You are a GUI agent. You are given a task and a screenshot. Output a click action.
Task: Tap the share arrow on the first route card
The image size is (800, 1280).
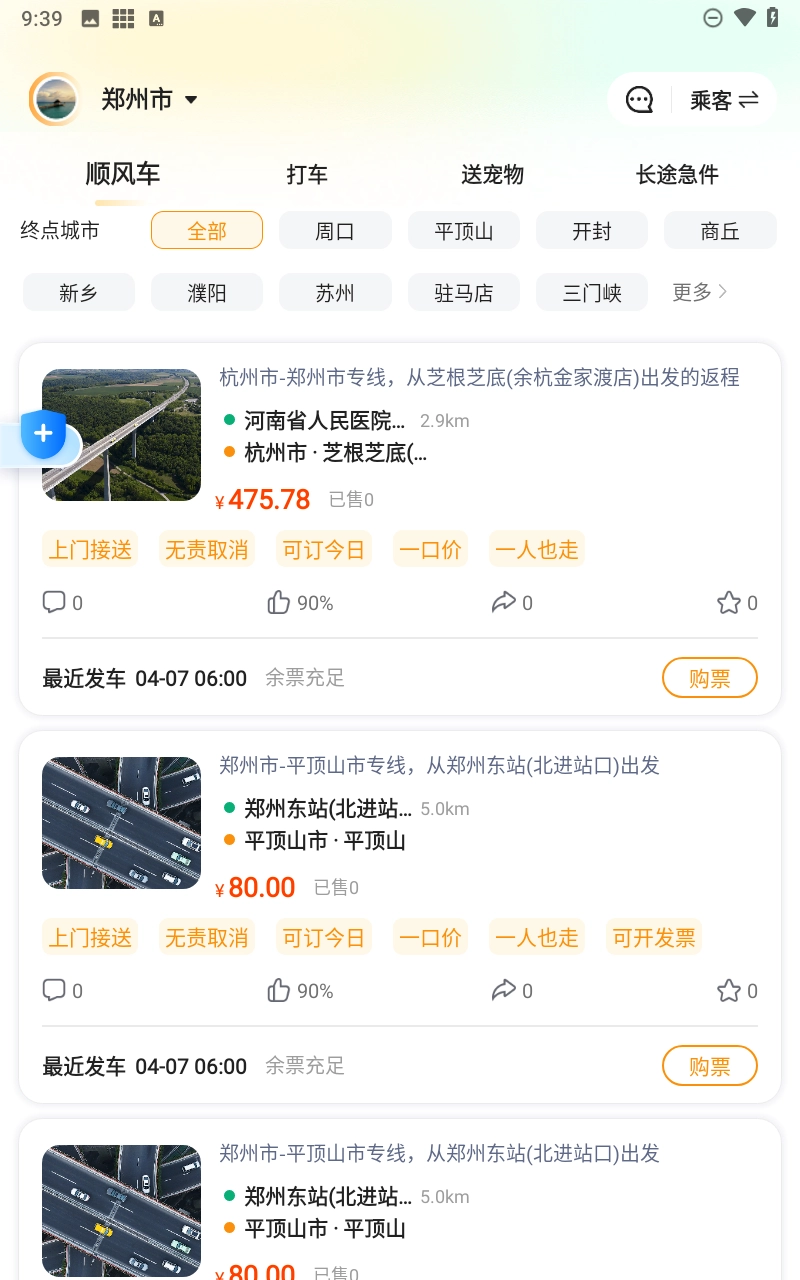tap(504, 602)
